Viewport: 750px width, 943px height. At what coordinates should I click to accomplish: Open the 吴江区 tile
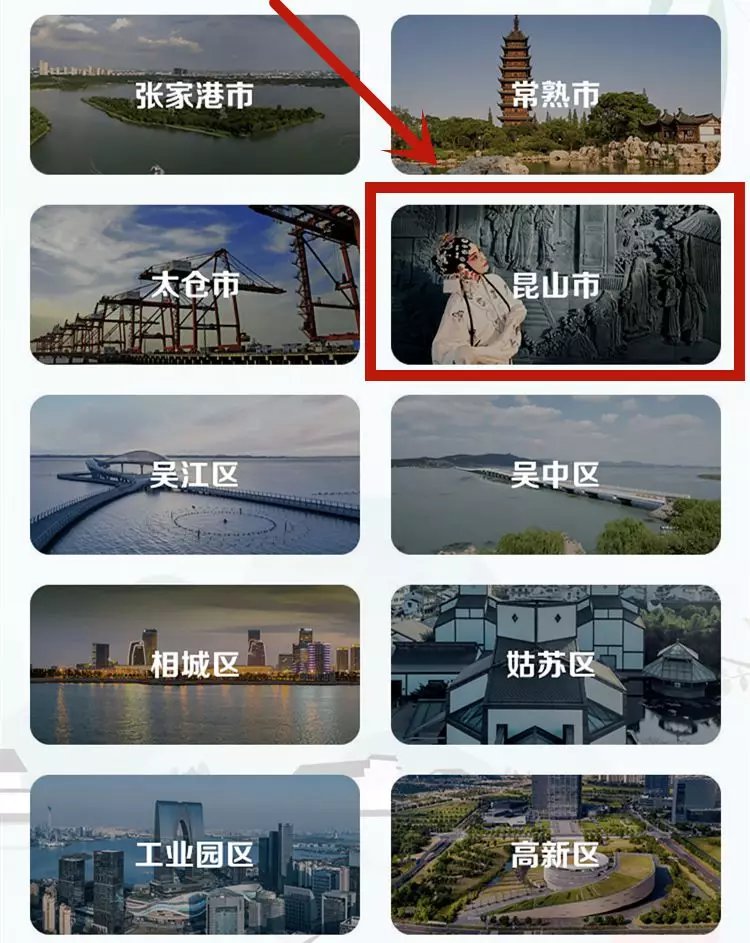[195, 475]
